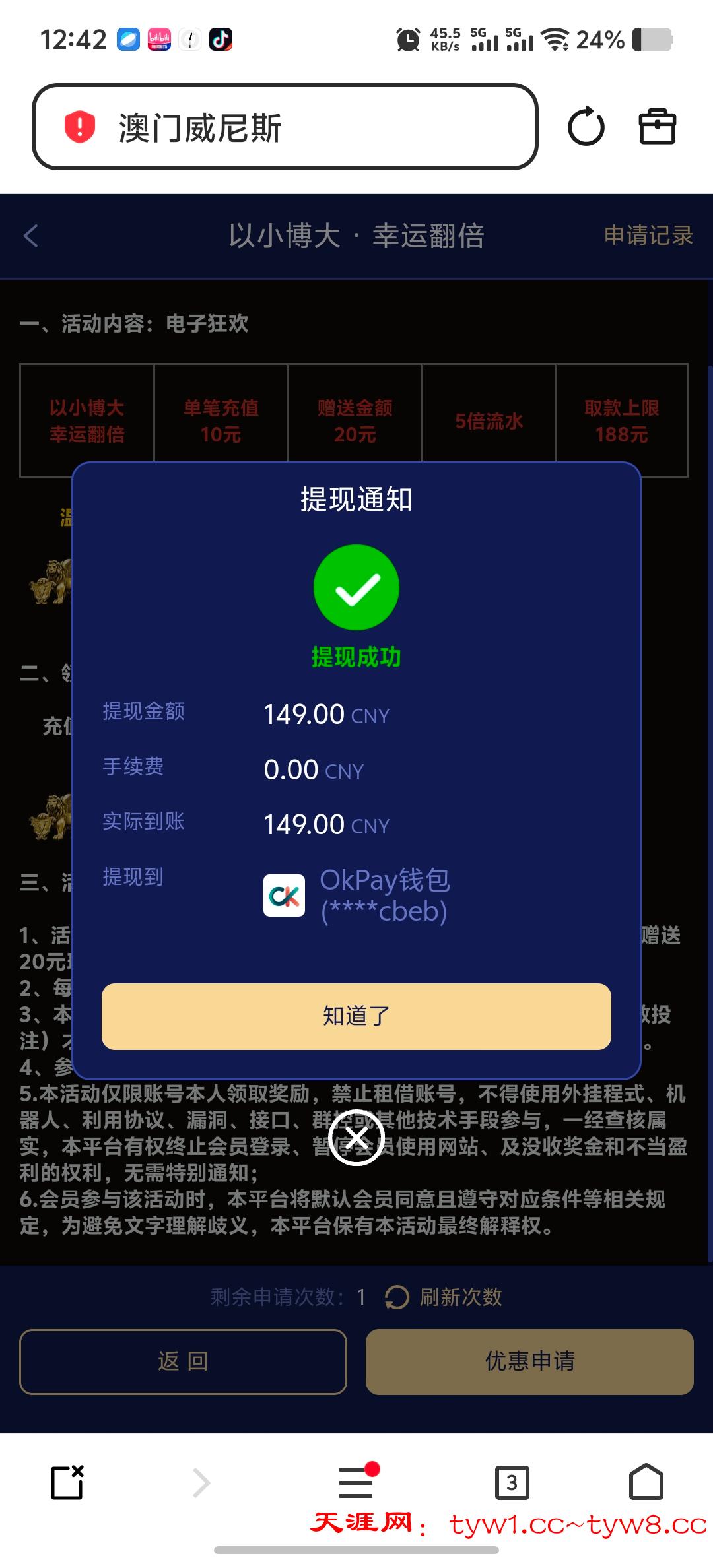This screenshot has width=713, height=1568.
Task: Dismiss the withdrawal dialog with the X
Action: coord(356,1138)
